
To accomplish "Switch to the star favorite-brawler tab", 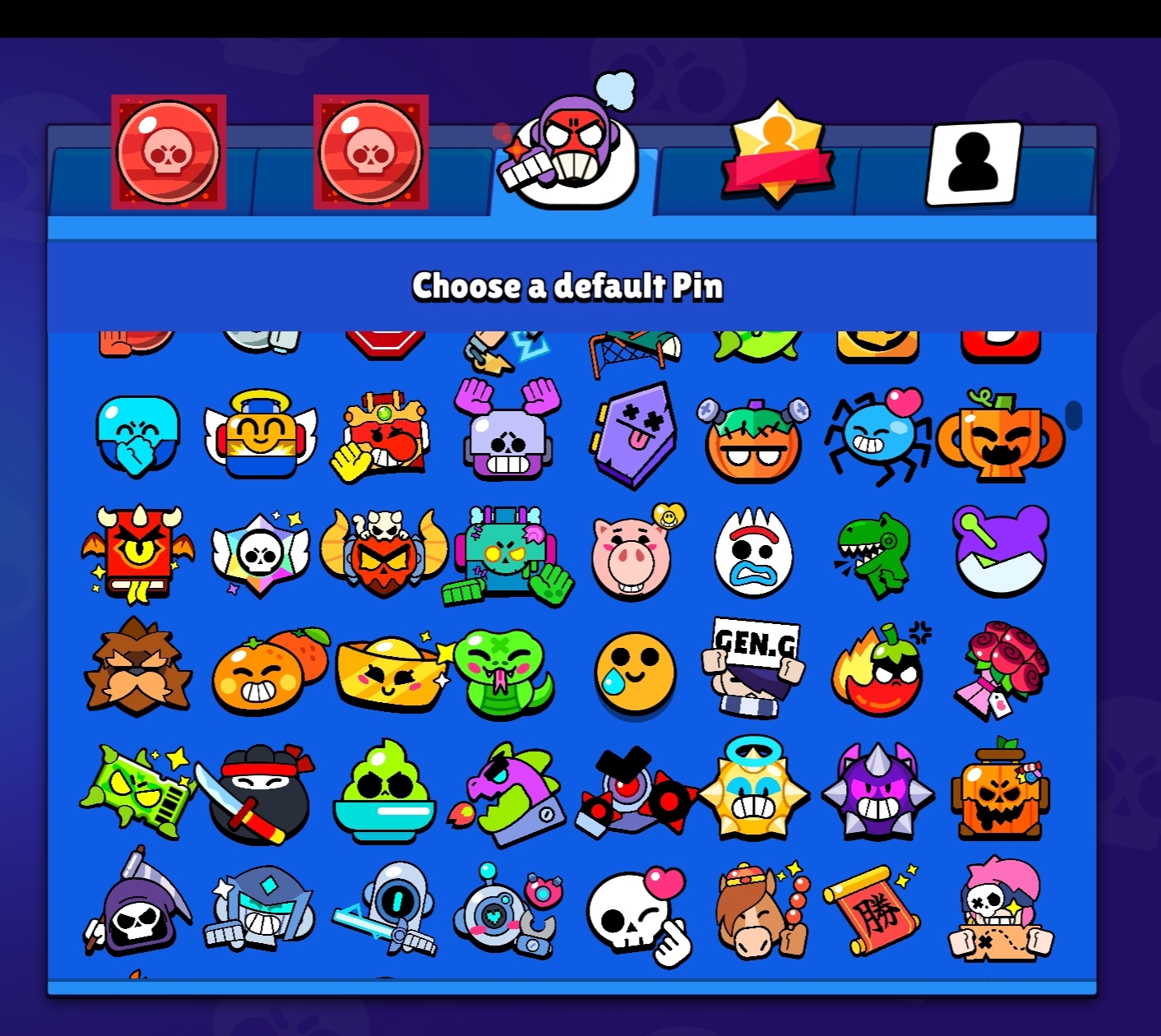I will coord(778,153).
